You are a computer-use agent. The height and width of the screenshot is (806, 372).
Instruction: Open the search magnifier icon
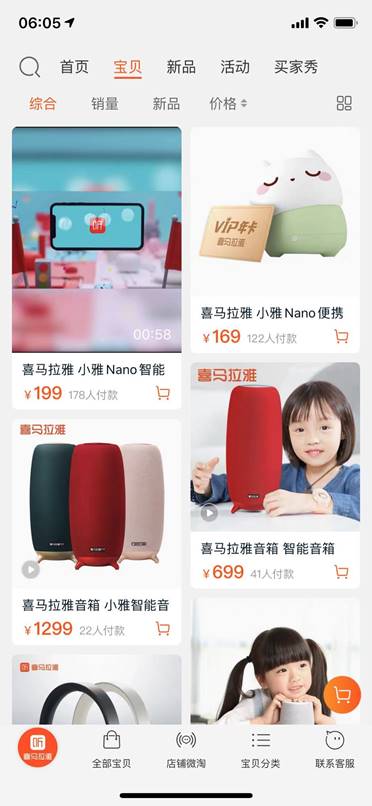pyautogui.click(x=30, y=67)
